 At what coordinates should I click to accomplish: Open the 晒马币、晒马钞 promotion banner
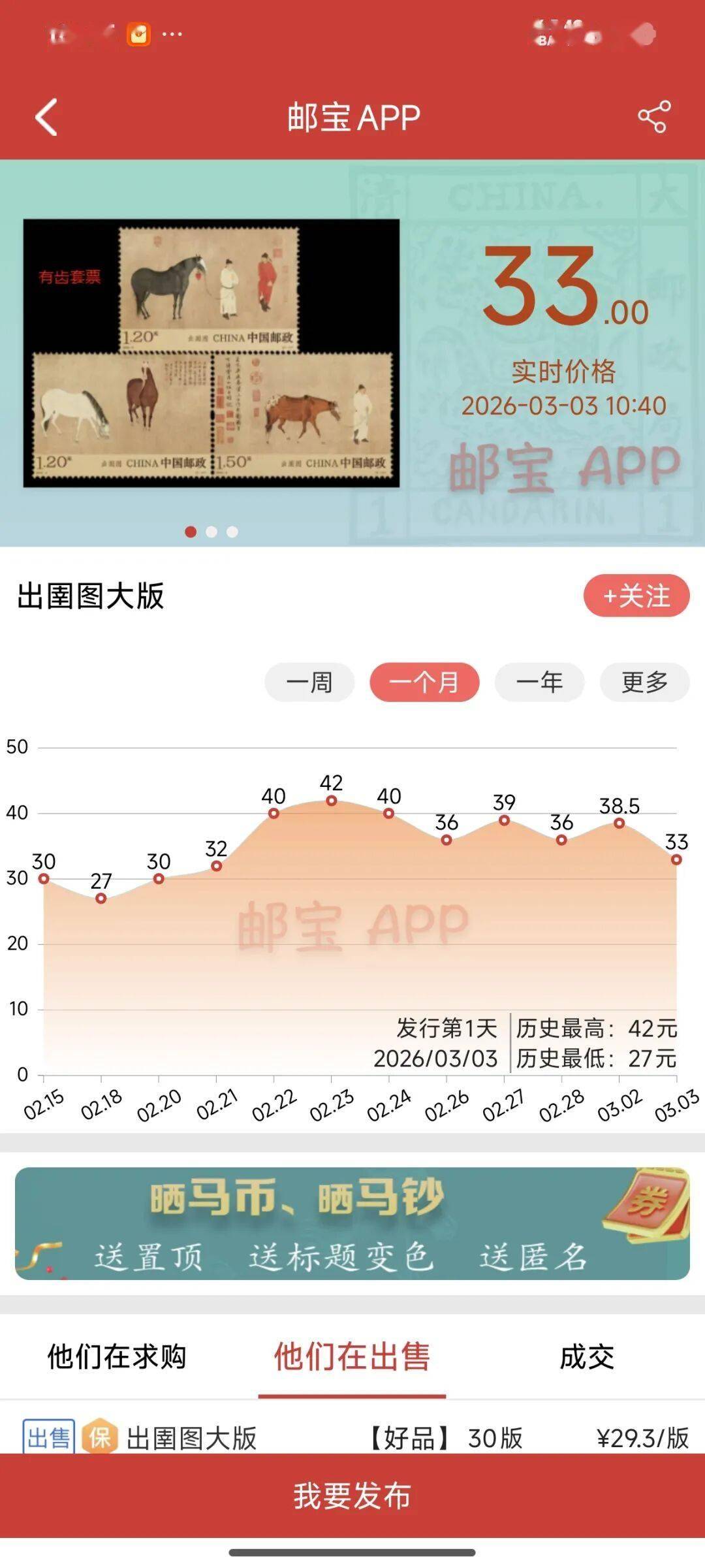tap(352, 1224)
